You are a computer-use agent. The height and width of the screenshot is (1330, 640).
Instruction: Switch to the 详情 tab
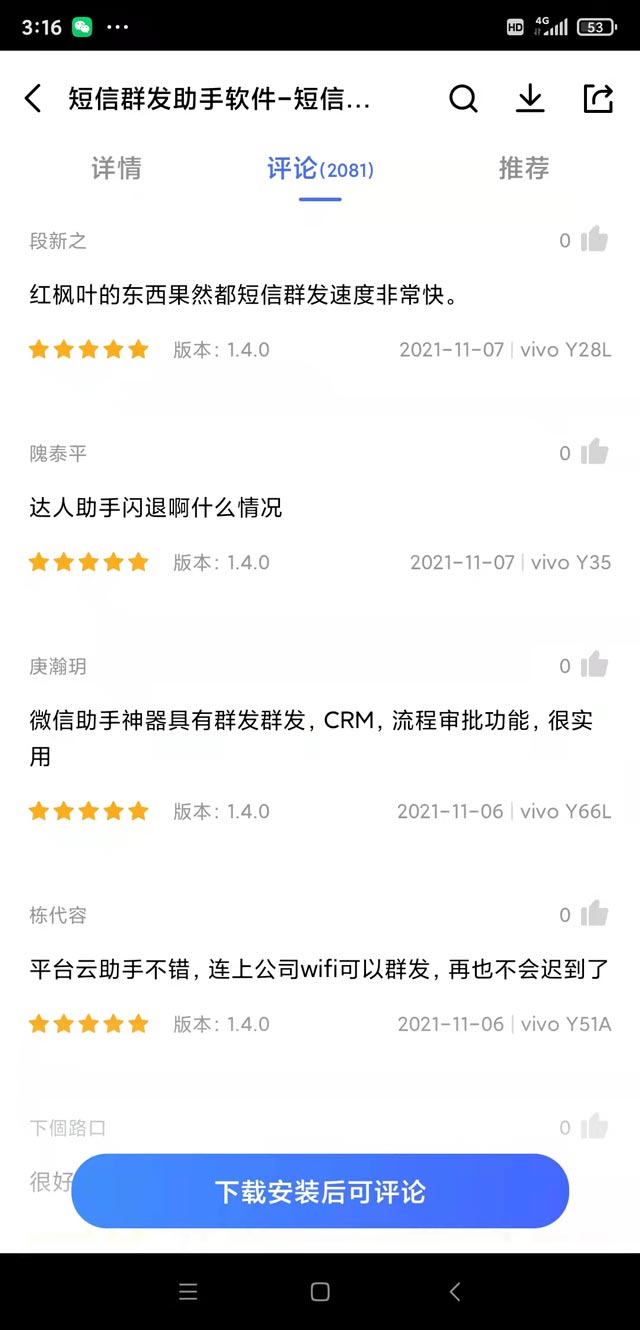pyautogui.click(x=116, y=168)
